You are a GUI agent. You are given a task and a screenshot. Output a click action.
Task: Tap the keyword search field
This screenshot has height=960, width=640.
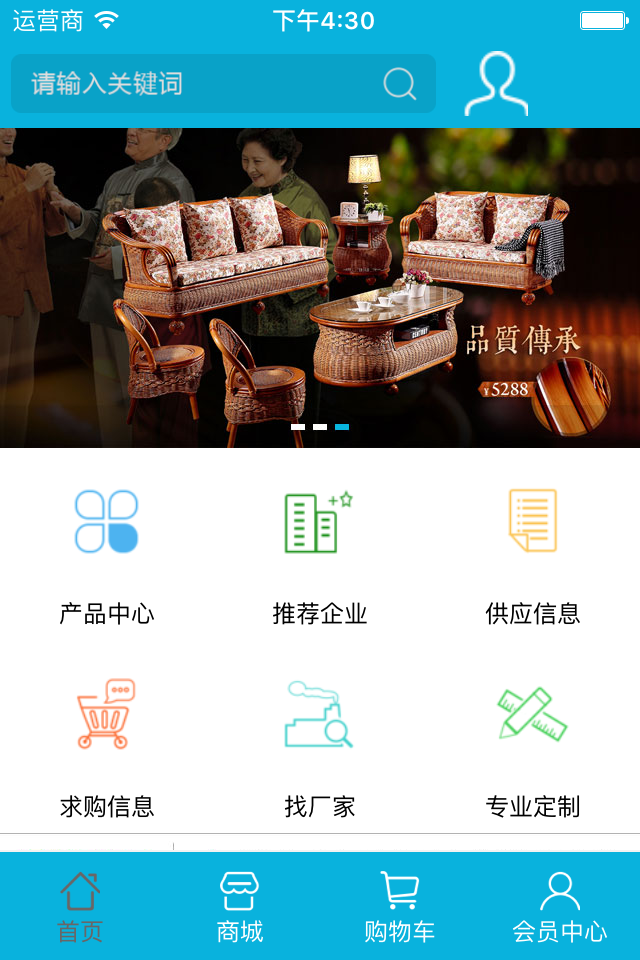(200, 83)
